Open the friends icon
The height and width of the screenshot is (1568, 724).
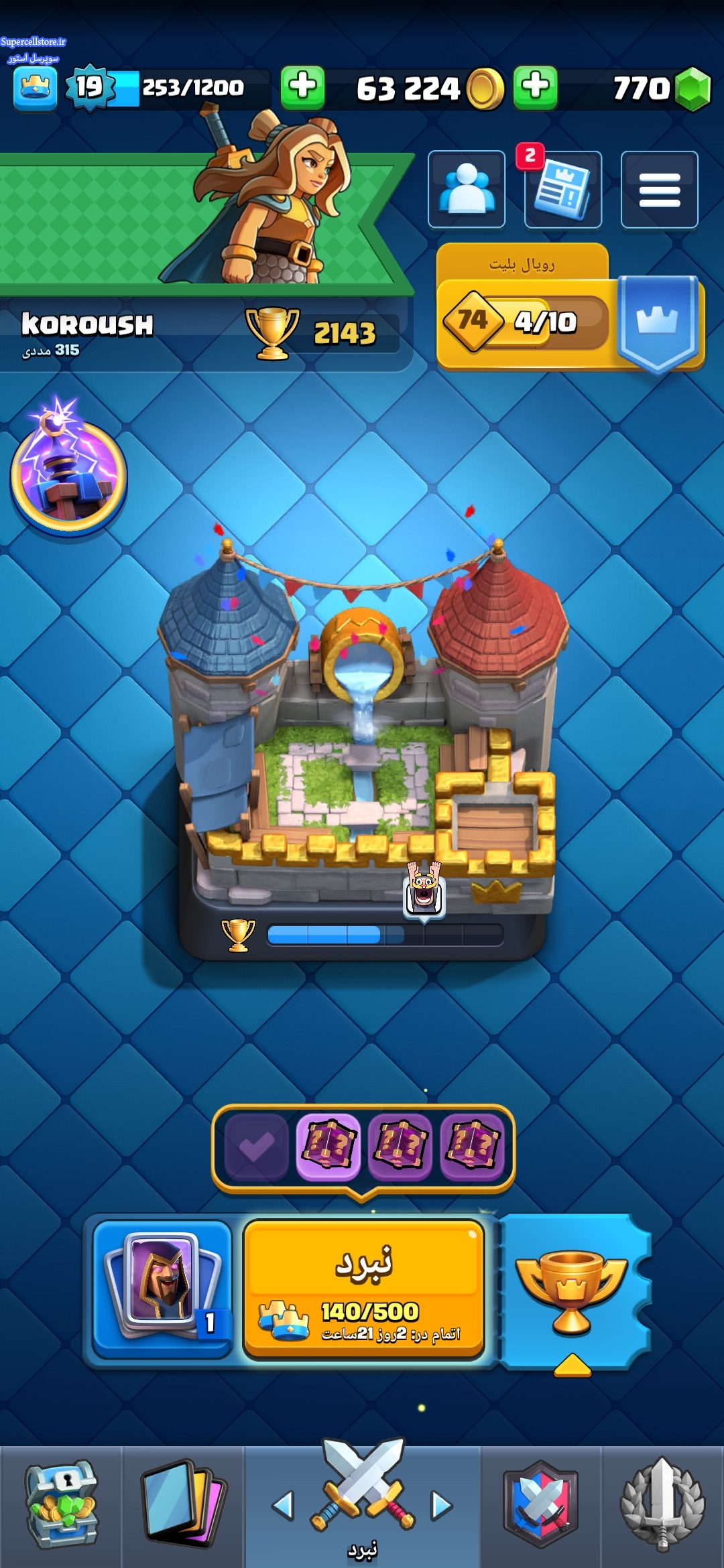pos(467,190)
